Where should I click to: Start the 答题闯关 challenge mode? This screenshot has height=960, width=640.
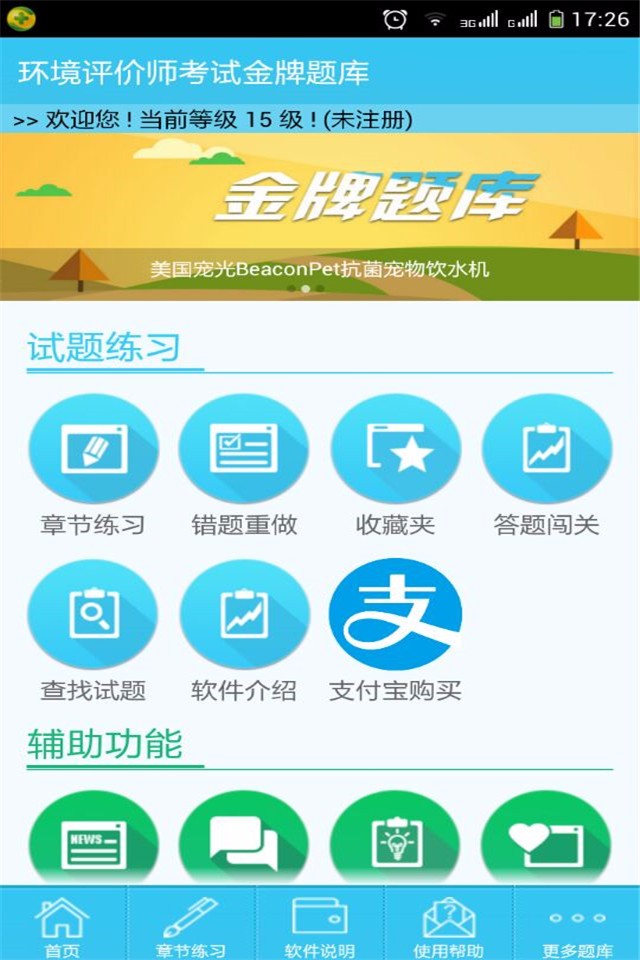pos(546,450)
